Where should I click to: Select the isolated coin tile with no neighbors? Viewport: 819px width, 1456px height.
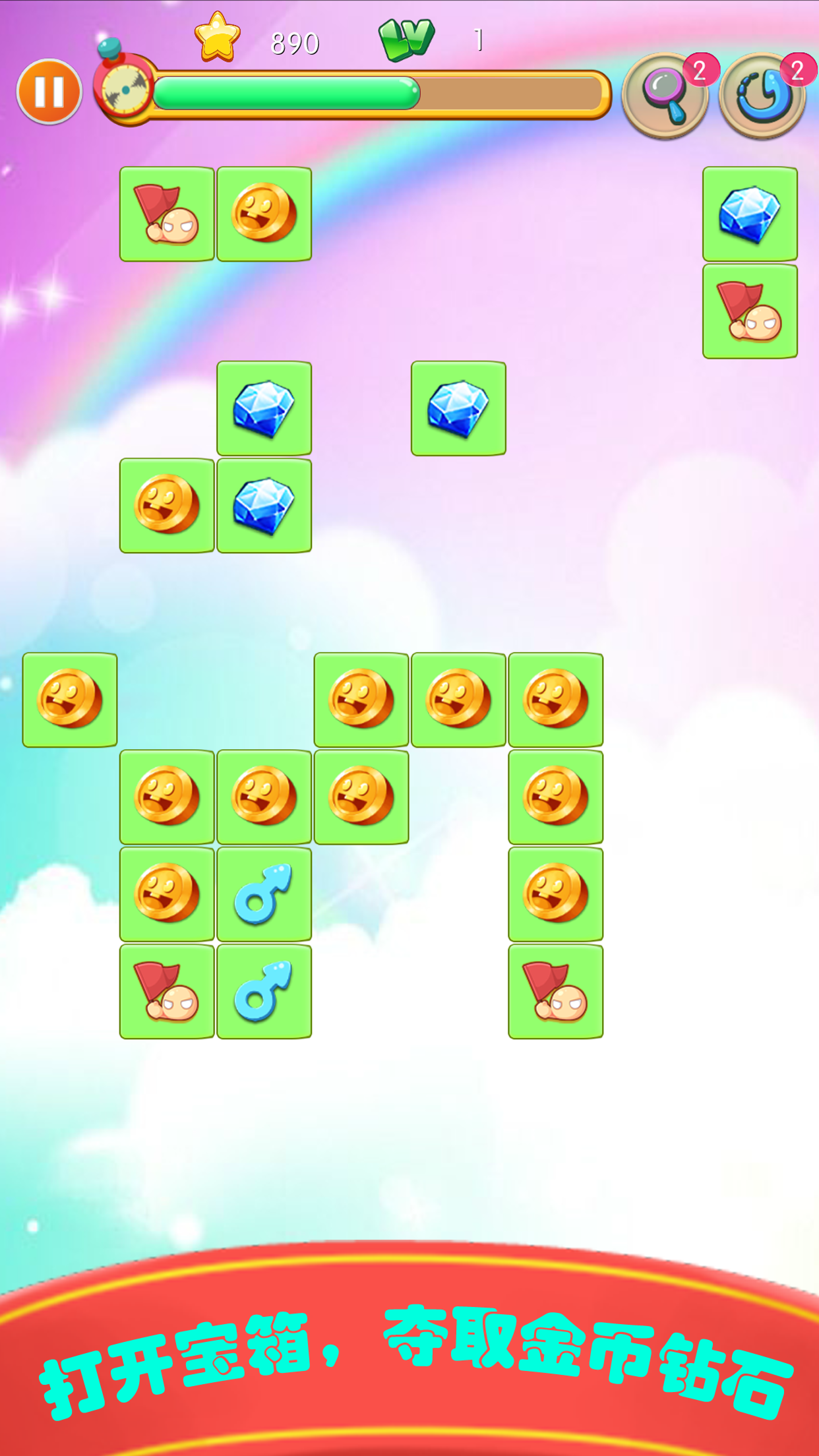(x=70, y=700)
